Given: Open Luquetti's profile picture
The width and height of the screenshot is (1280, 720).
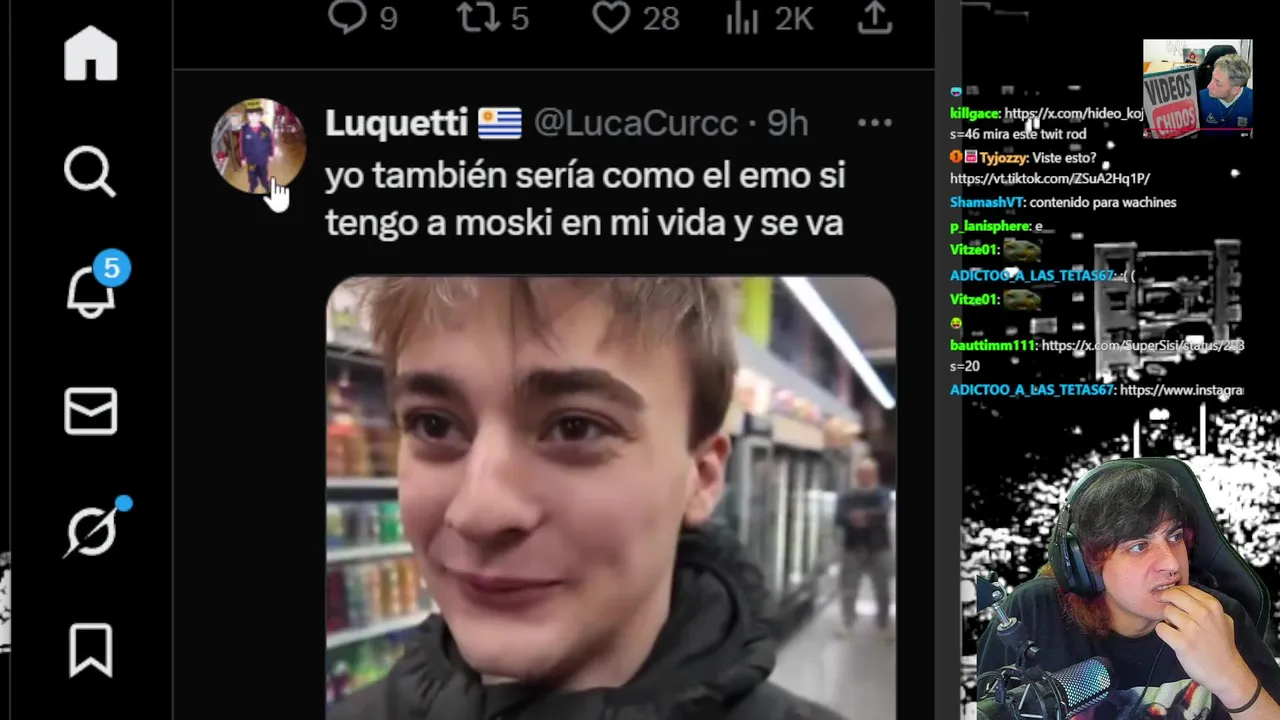Looking at the screenshot, I should pos(258,146).
